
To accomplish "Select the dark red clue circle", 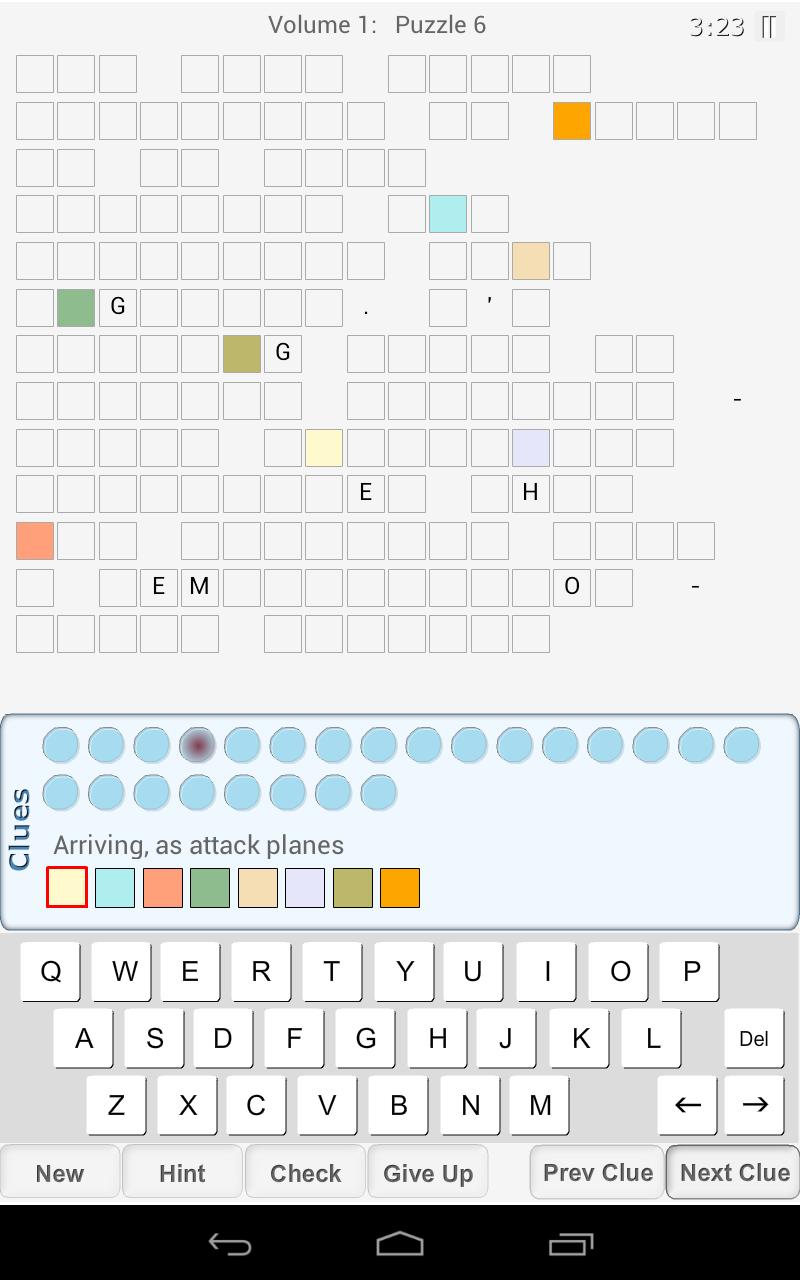I will tap(197, 745).
